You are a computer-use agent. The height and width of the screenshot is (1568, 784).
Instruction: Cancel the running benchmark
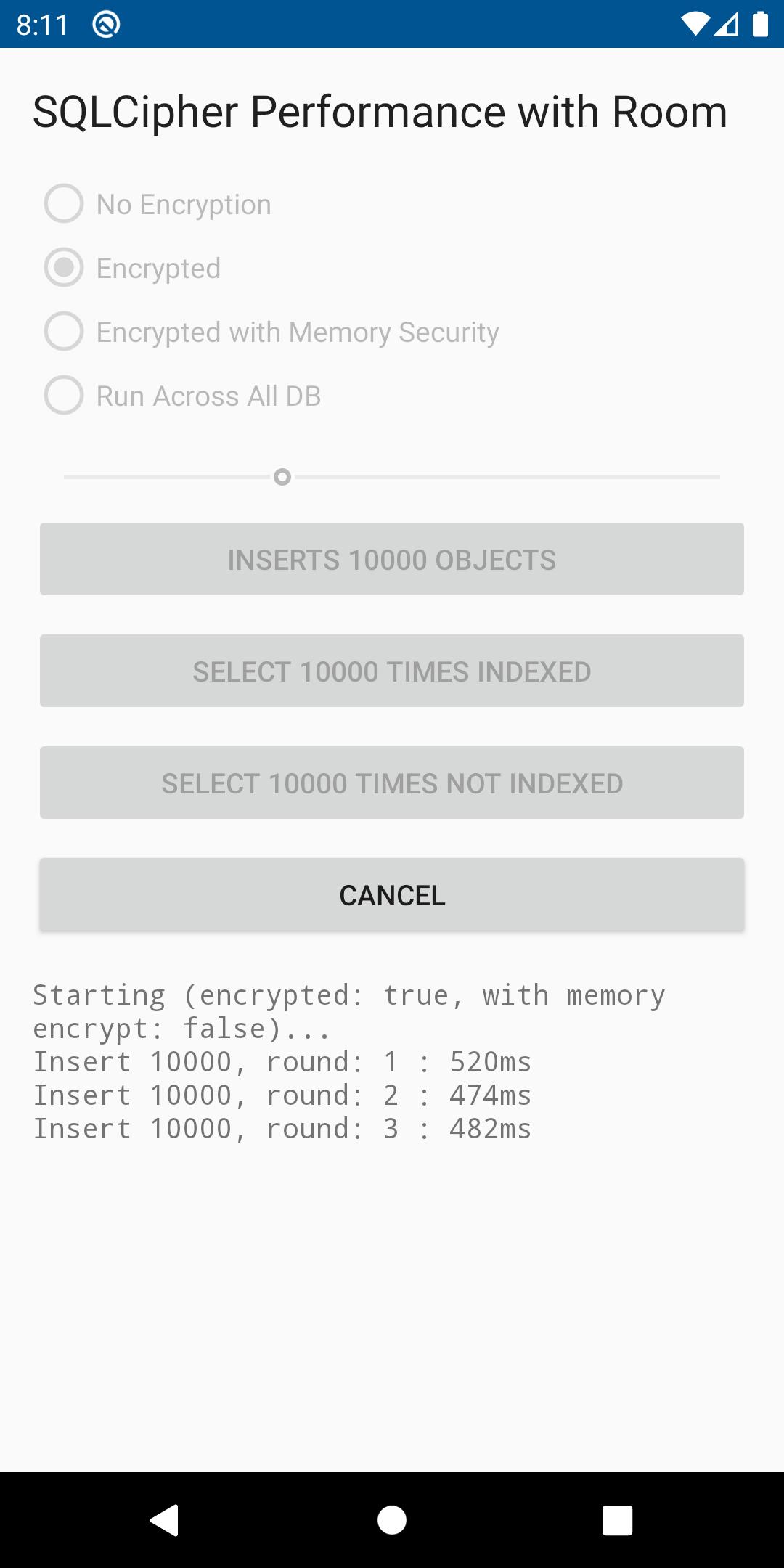pyautogui.click(x=392, y=894)
